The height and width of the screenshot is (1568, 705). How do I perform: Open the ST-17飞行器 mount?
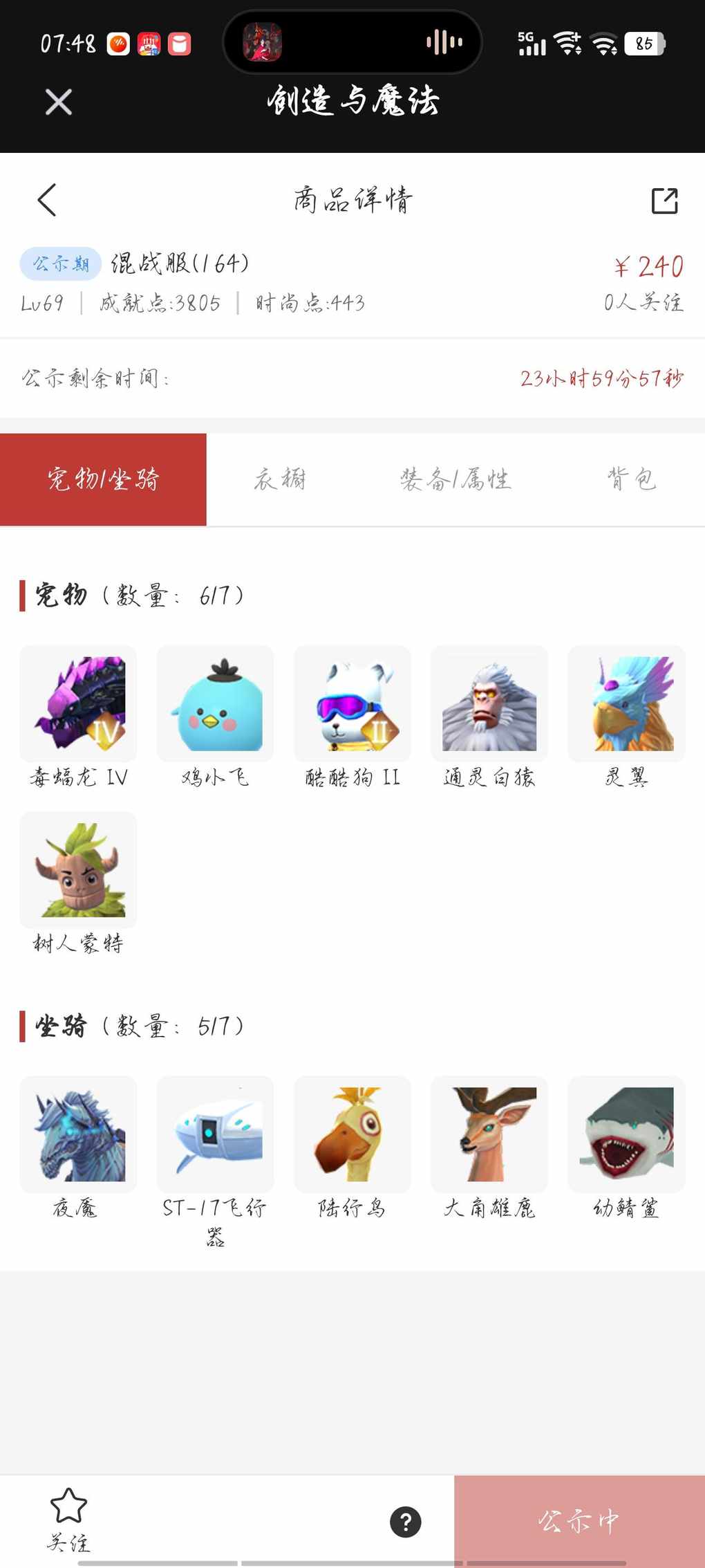[x=215, y=1135]
